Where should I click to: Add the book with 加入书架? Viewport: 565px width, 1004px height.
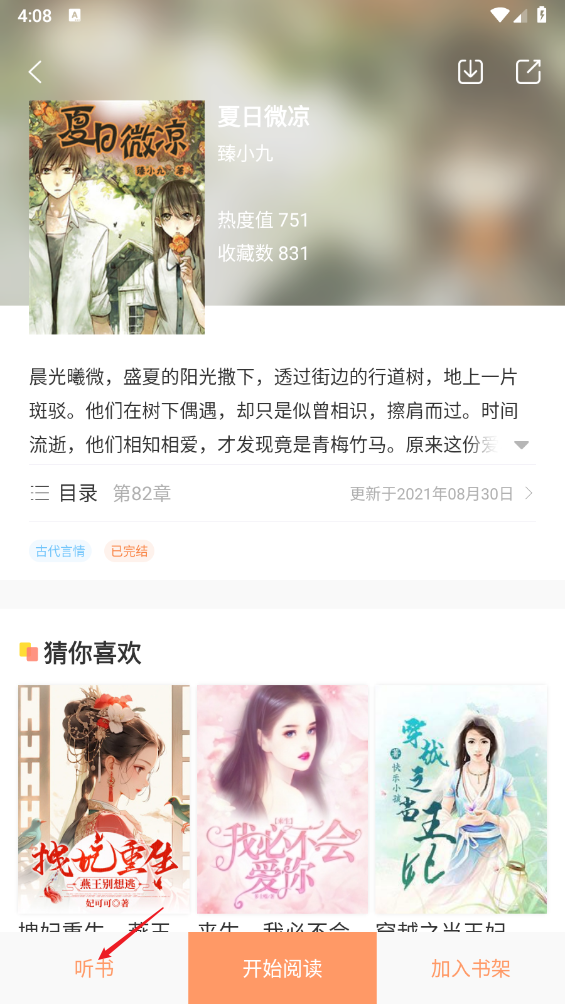pos(471,968)
